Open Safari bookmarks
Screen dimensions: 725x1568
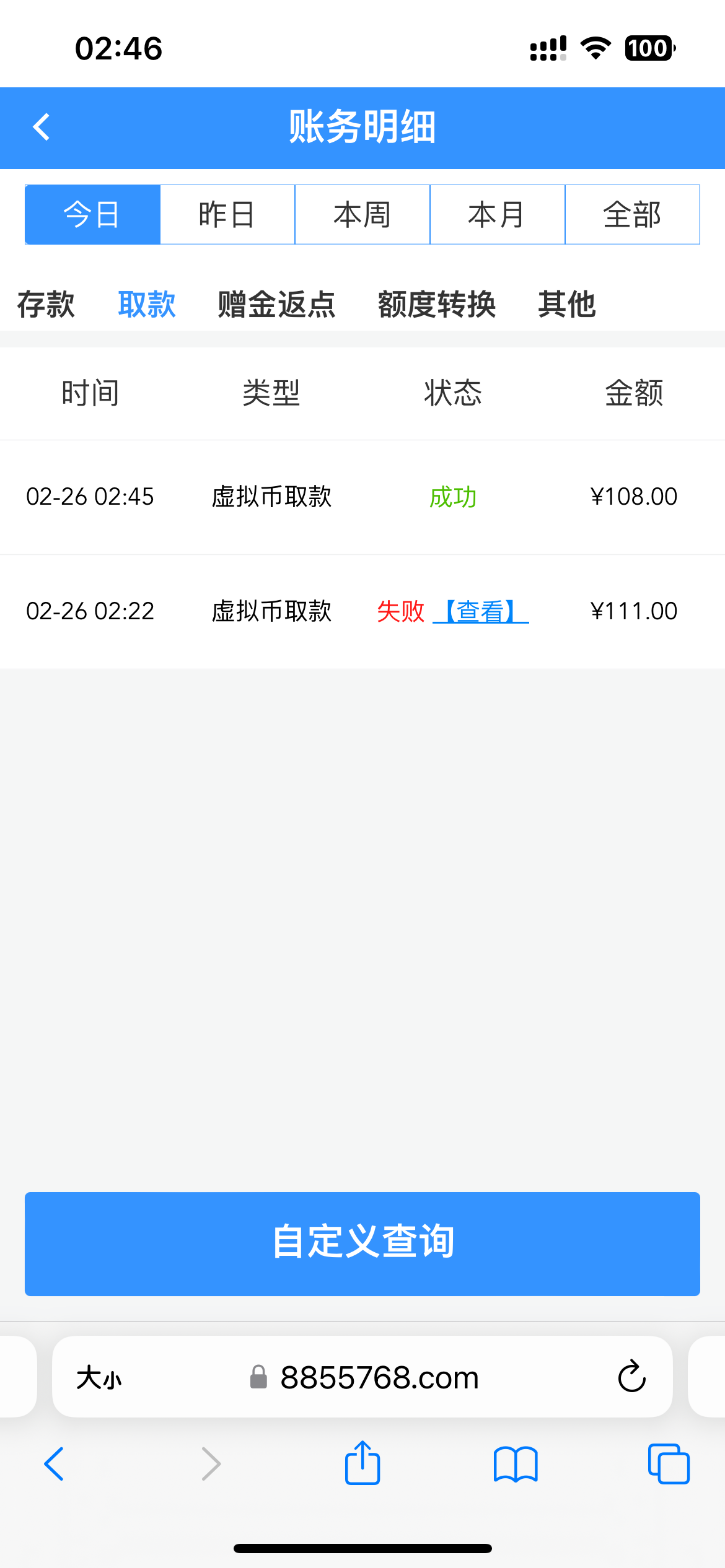(x=516, y=1464)
